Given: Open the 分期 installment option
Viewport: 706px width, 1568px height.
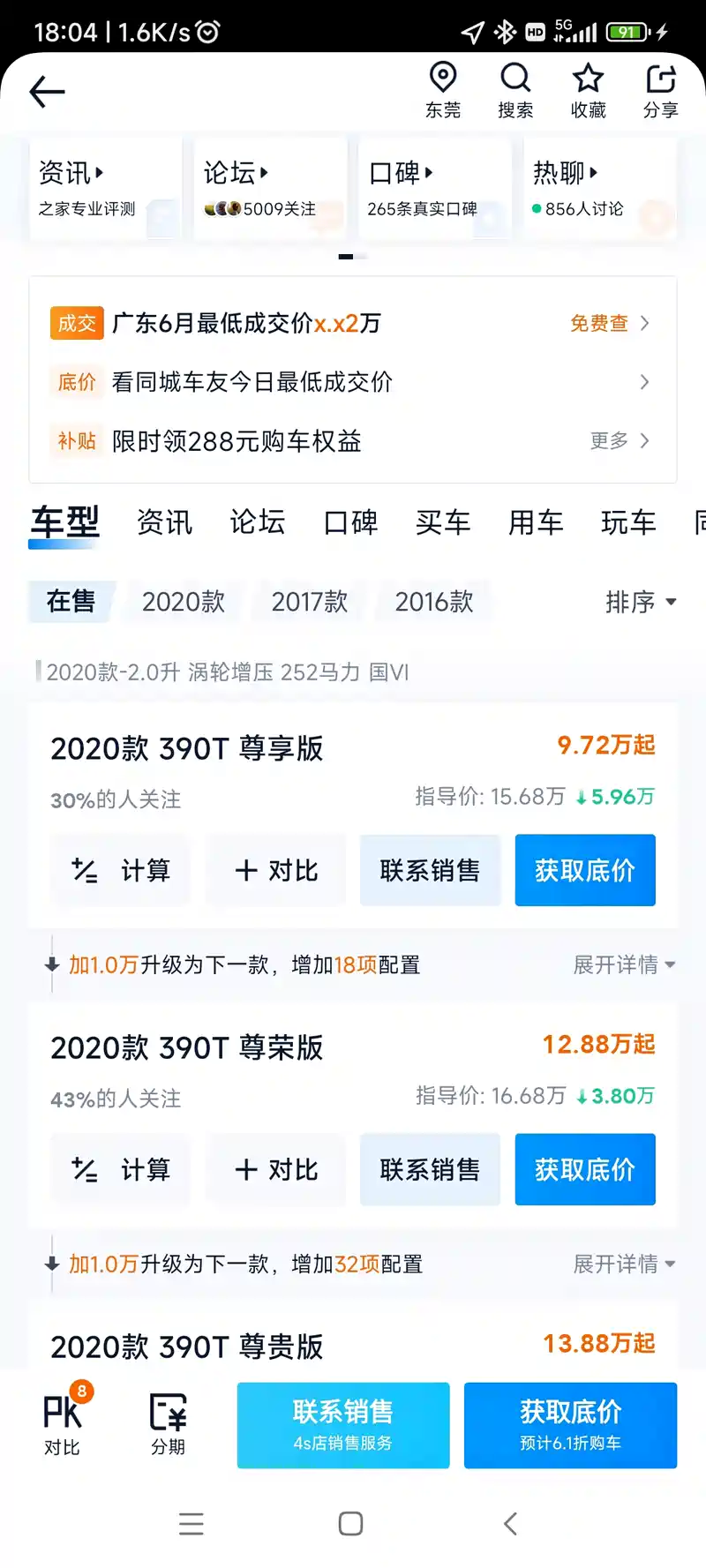Looking at the screenshot, I should pos(168,1423).
